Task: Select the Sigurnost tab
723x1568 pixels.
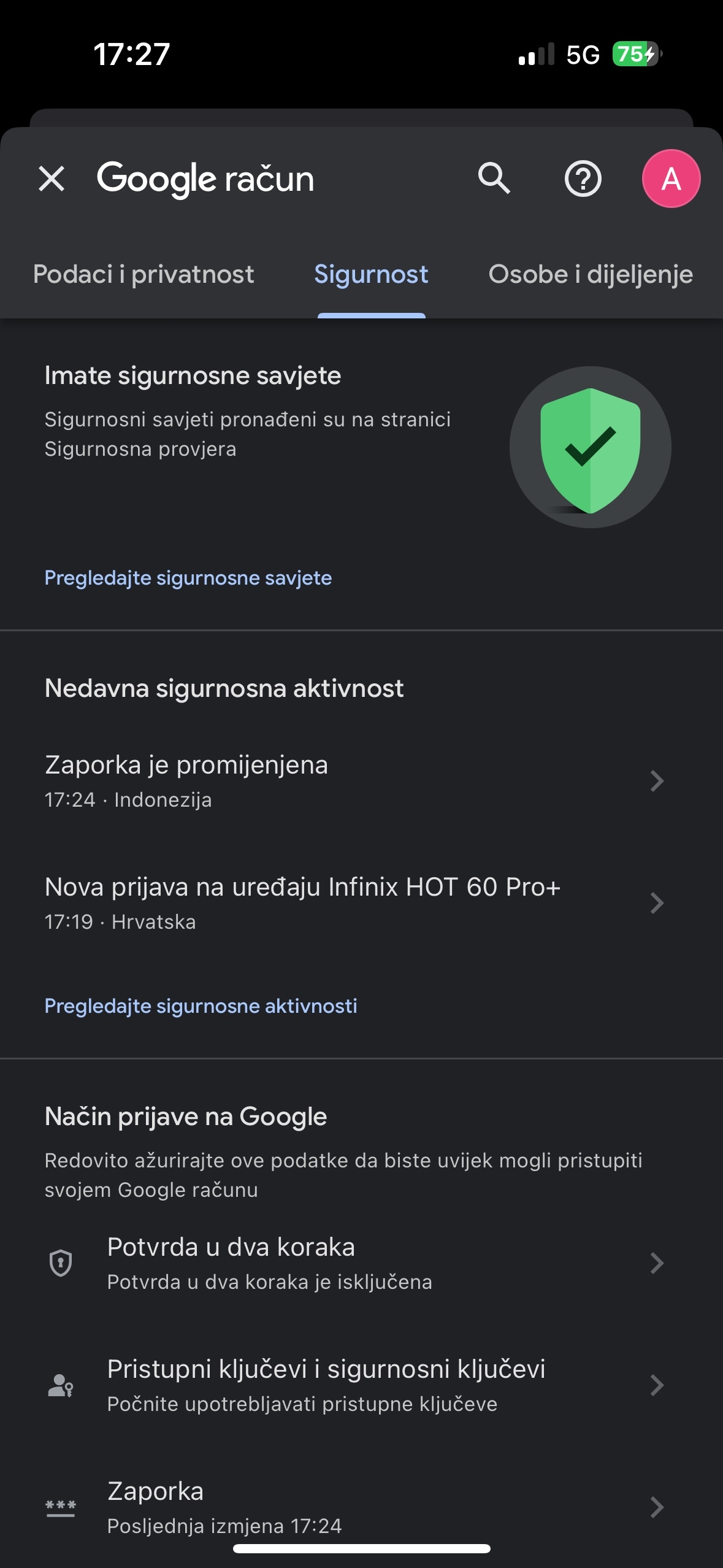Action: pos(371,274)
